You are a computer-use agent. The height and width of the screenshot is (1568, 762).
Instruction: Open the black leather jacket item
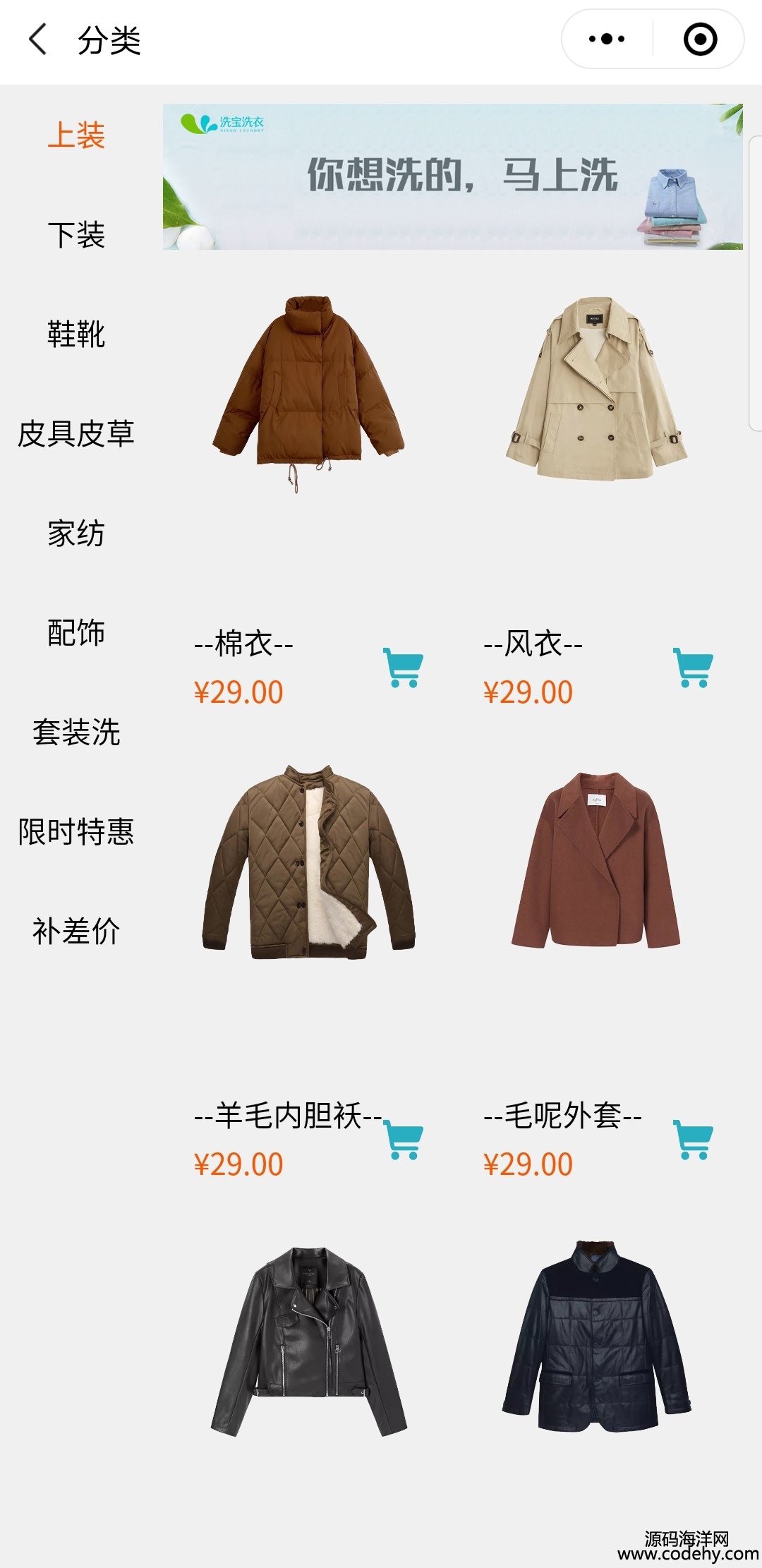pyautogui.click(x=308, y=1341)
